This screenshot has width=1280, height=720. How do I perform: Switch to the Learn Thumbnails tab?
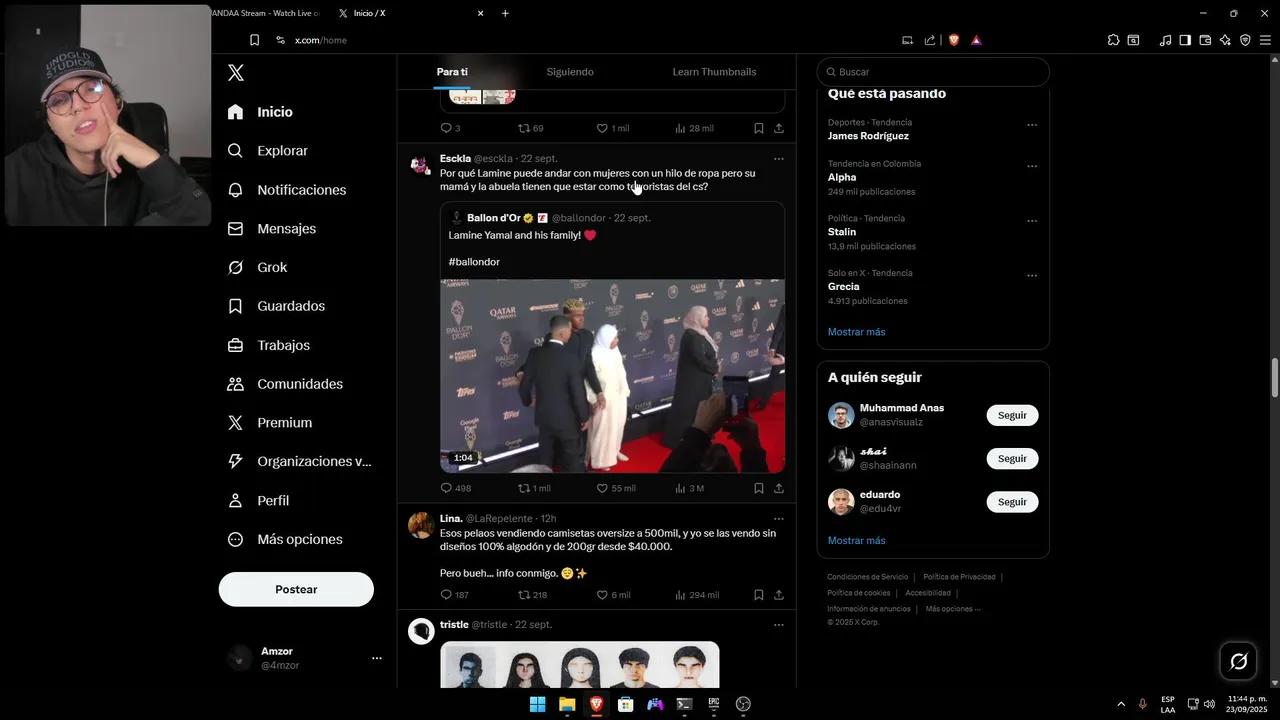714,72
